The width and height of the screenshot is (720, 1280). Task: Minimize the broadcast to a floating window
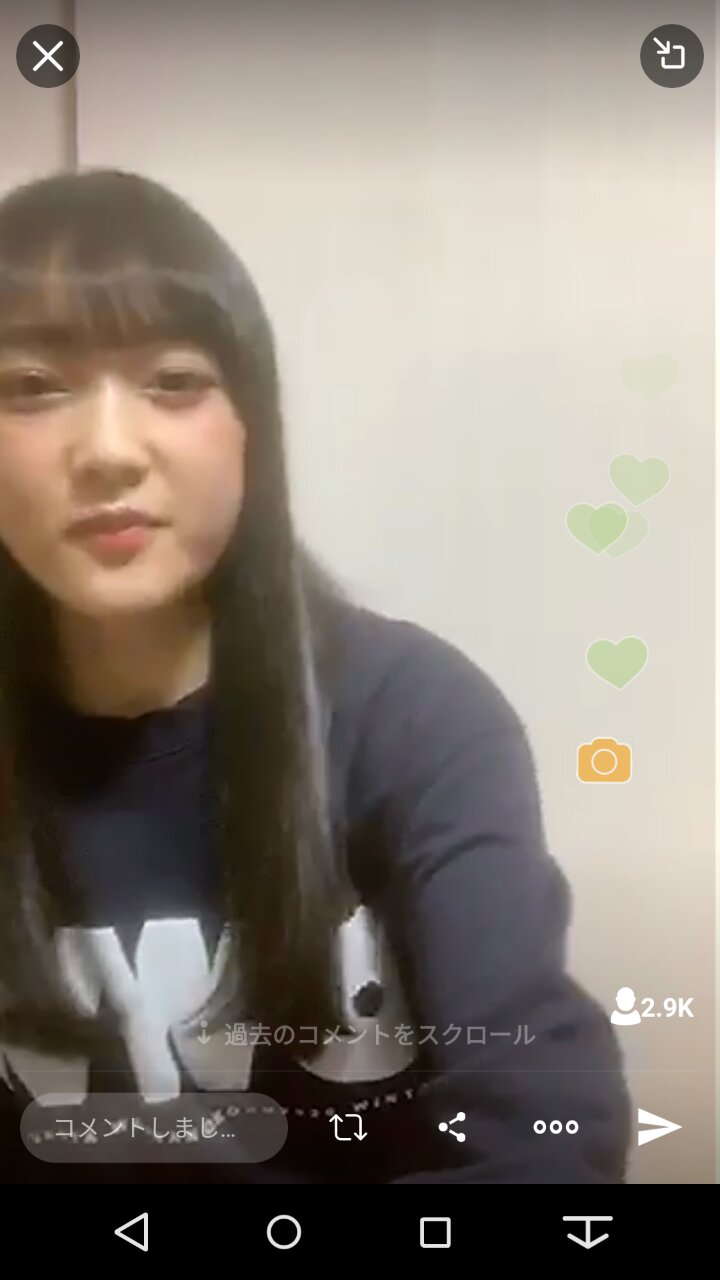pos(672,56)
